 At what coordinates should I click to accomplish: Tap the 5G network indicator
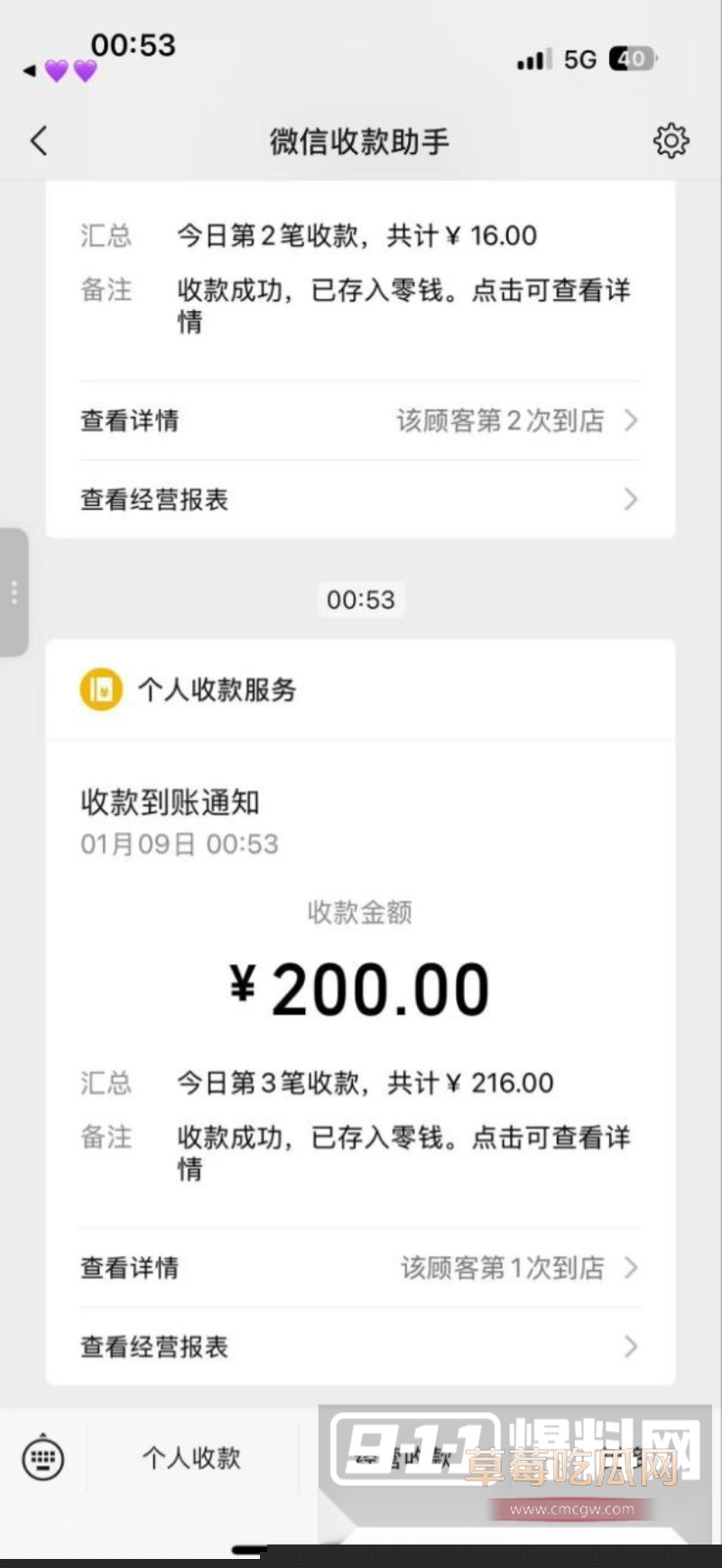582,59
